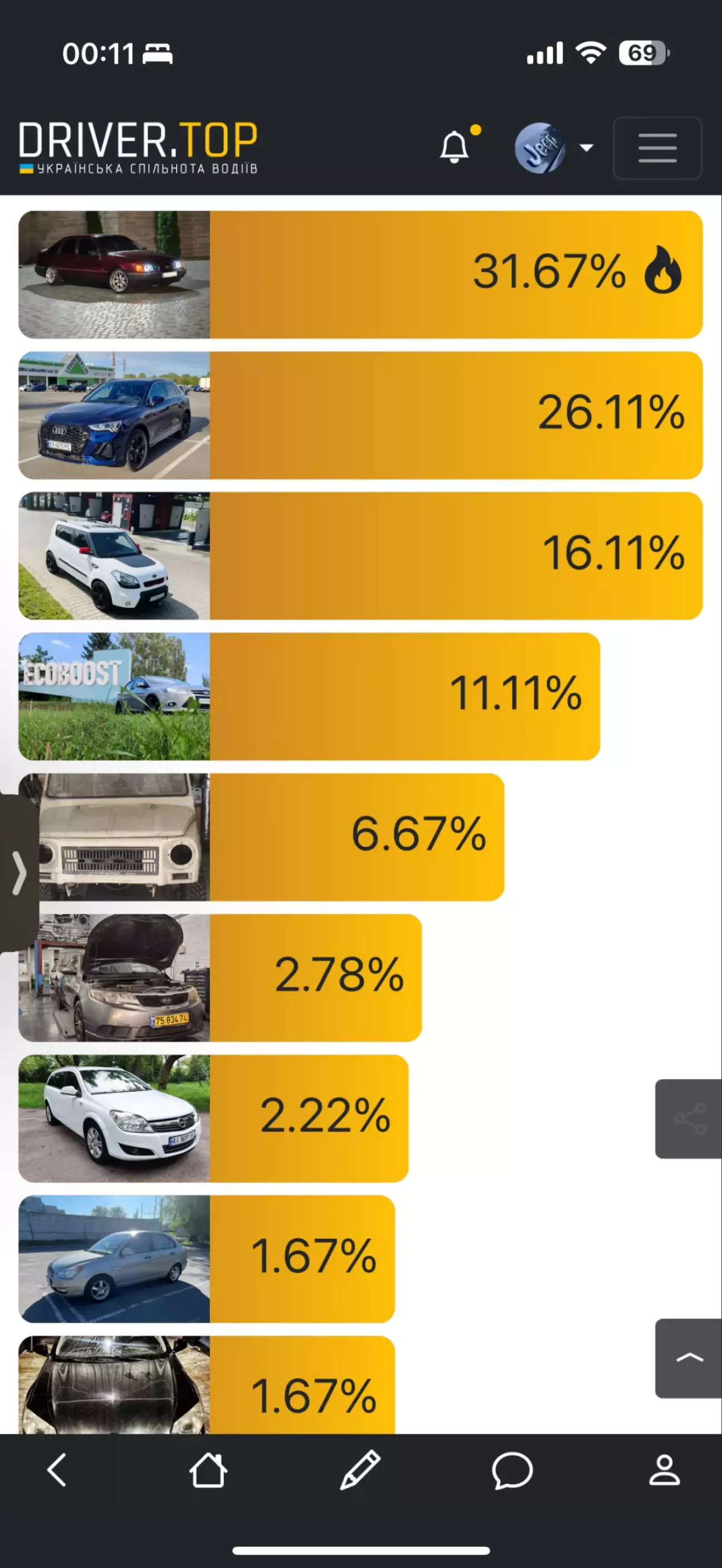This screenshot has height=1568, width=722.
Task: Open the white Opel entry at 2.22%
Action: pyautogui.click(x=213, y=1118)
